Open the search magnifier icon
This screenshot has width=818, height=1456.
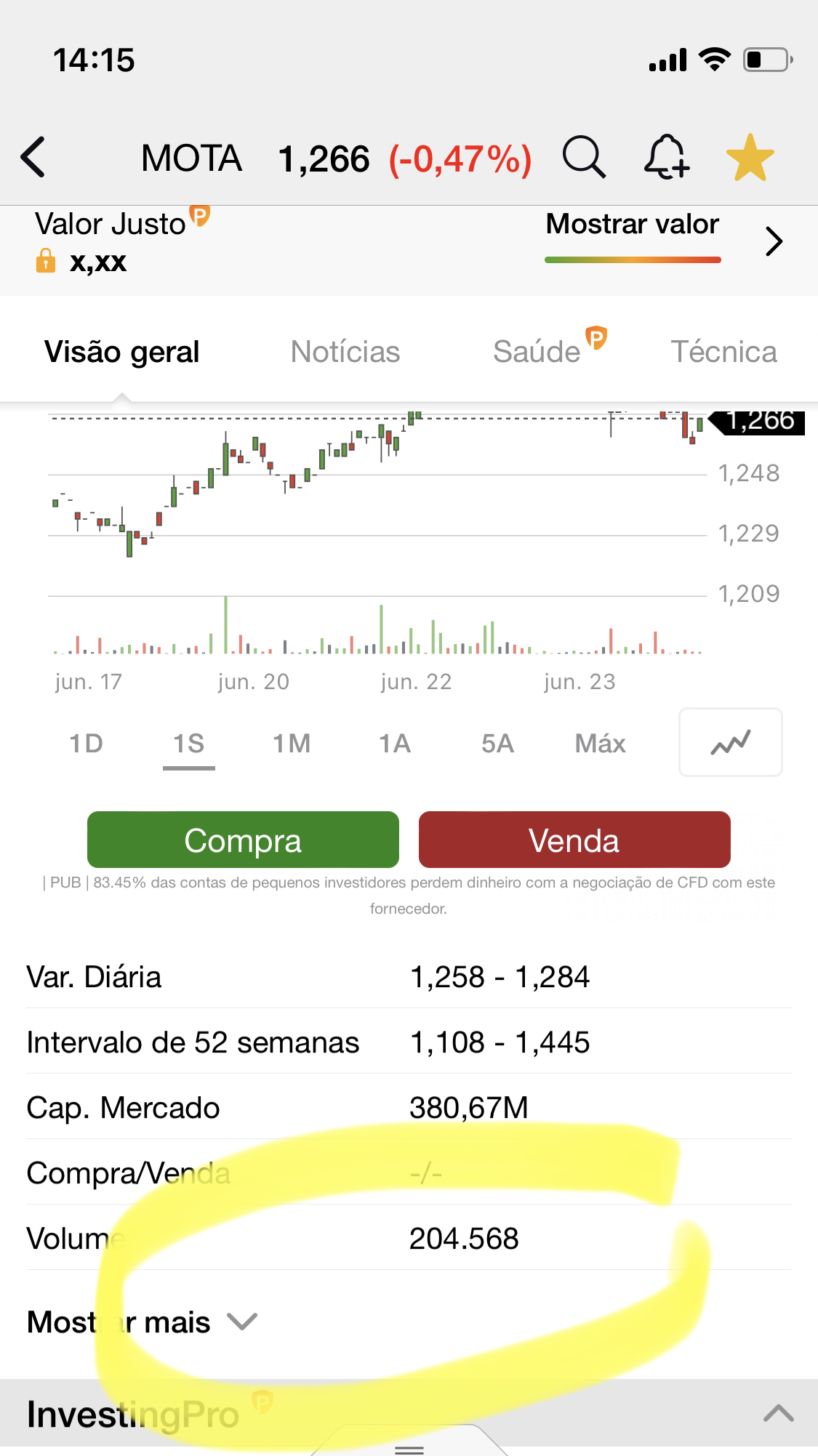(x=583, y=157)
